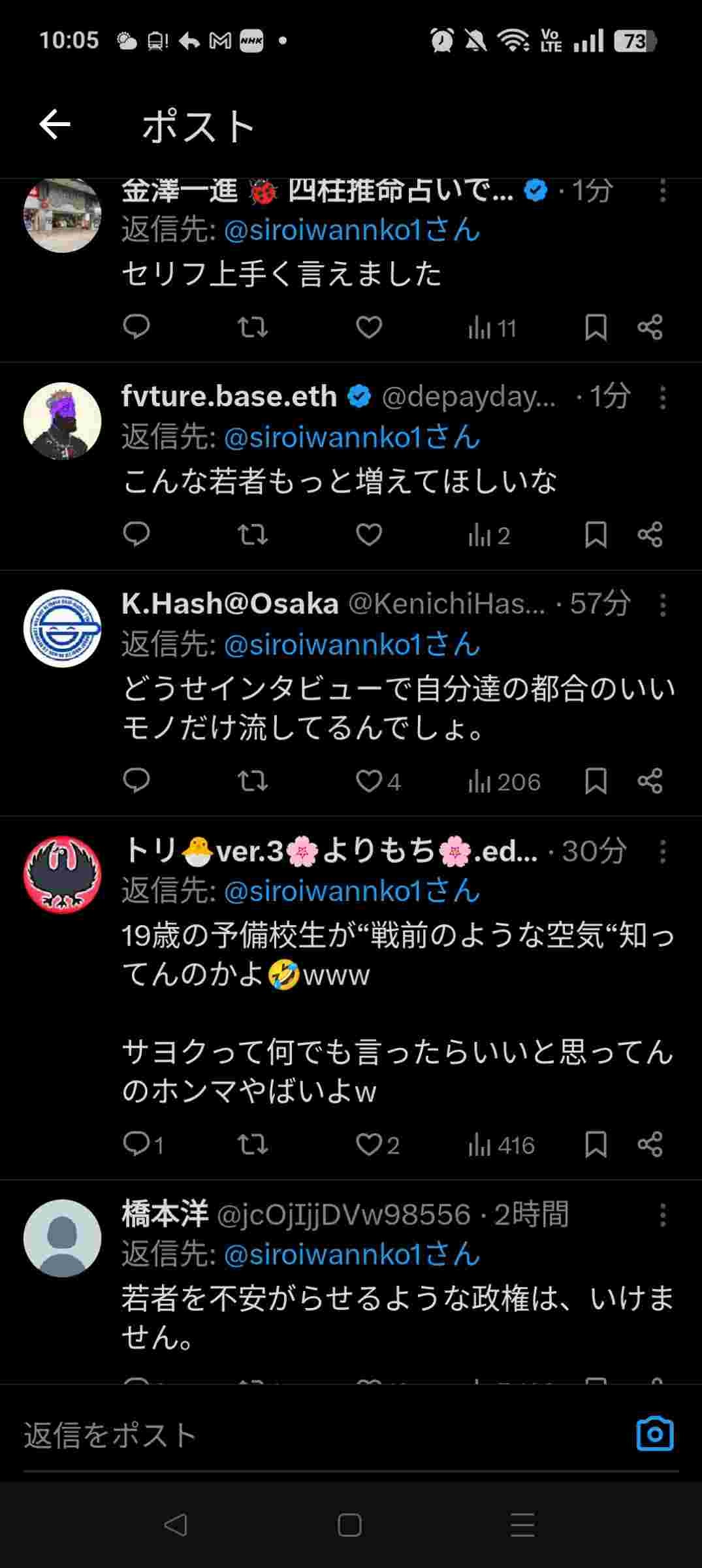
Task: Like K.Hash@Osaka's reply
Action: (x=370, y=781)
